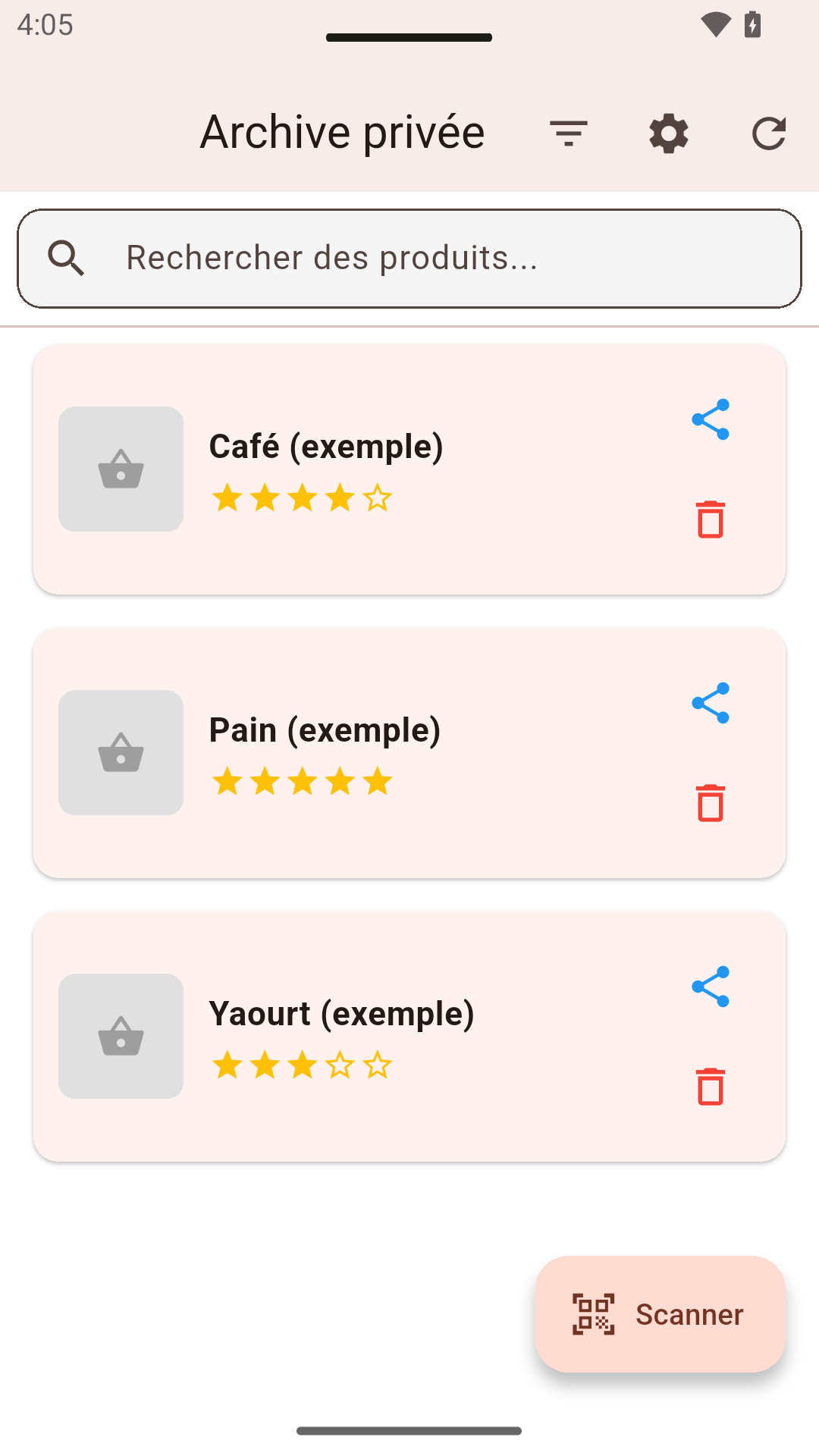
Task: Launch the Scanner button
Action: tap(661, 1314)
